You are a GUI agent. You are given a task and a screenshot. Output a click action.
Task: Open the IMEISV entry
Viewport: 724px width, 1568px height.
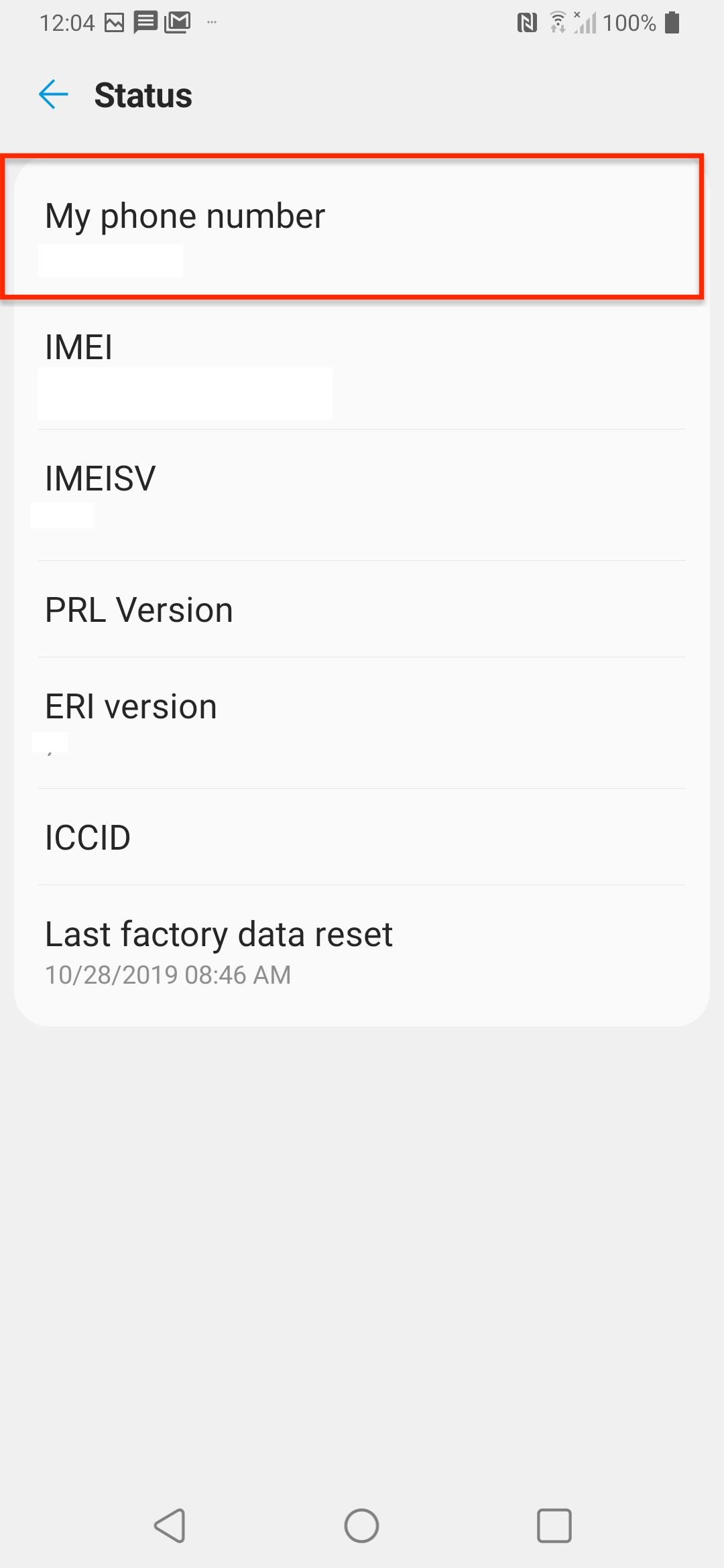click(362, 496)
